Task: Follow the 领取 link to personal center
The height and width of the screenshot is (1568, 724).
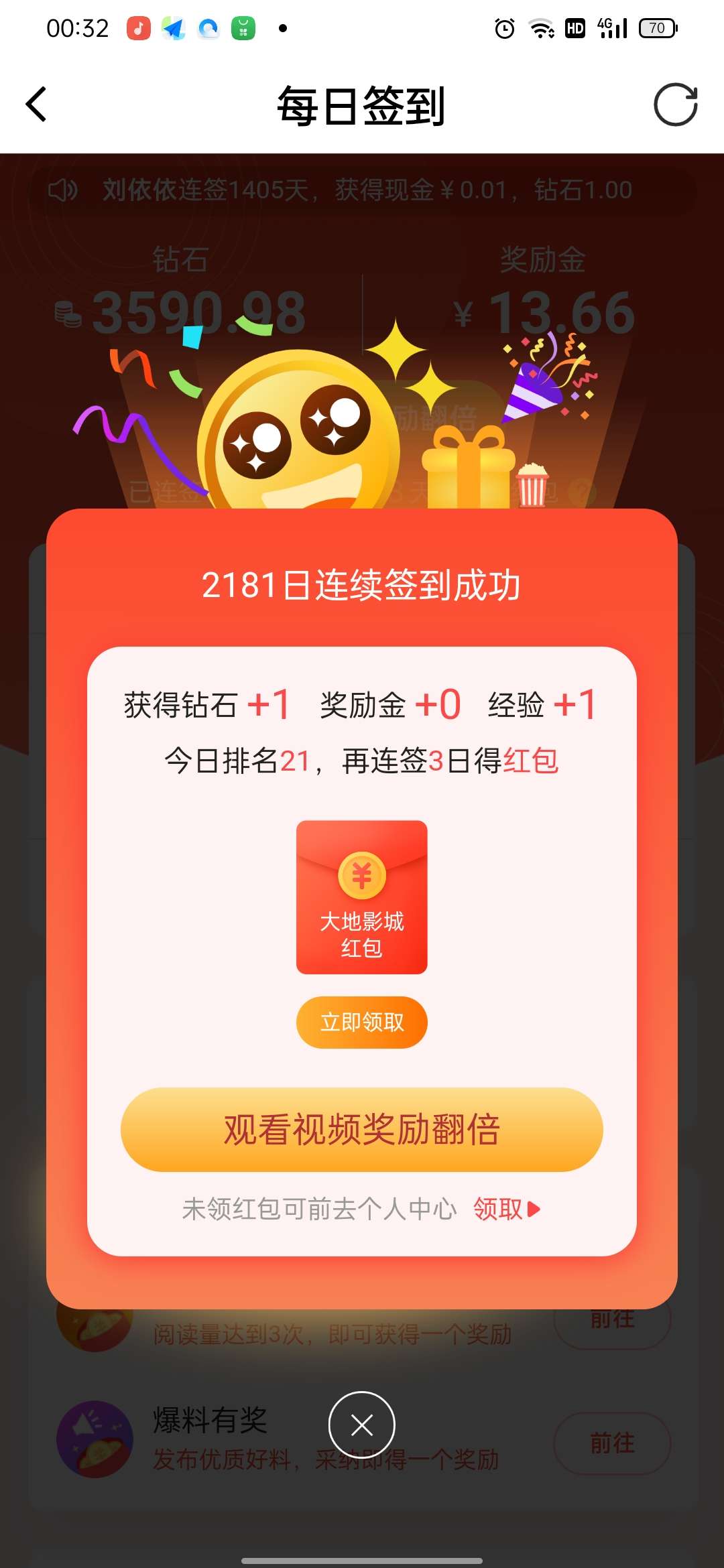Action: coord(506,1209)
